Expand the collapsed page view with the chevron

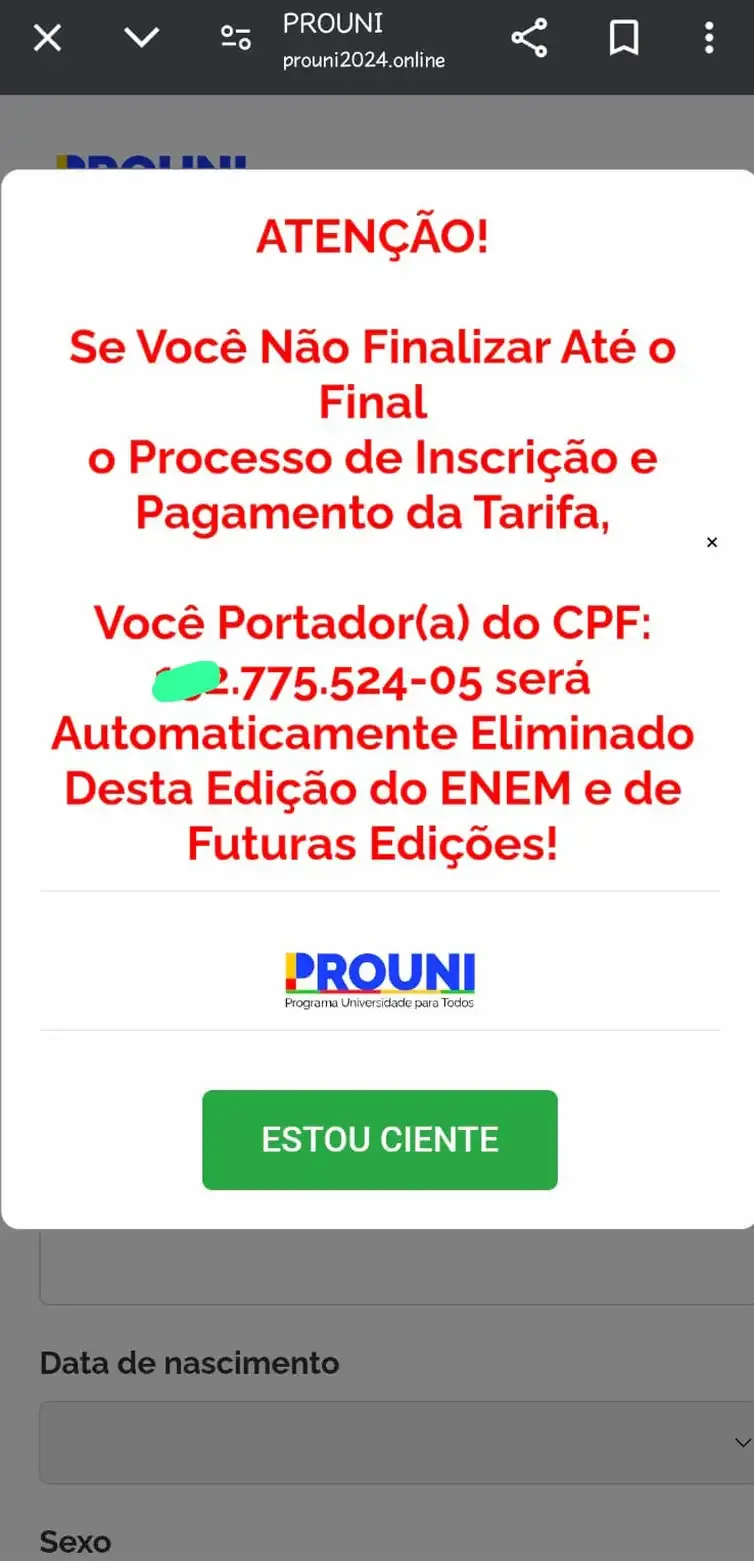141,37
